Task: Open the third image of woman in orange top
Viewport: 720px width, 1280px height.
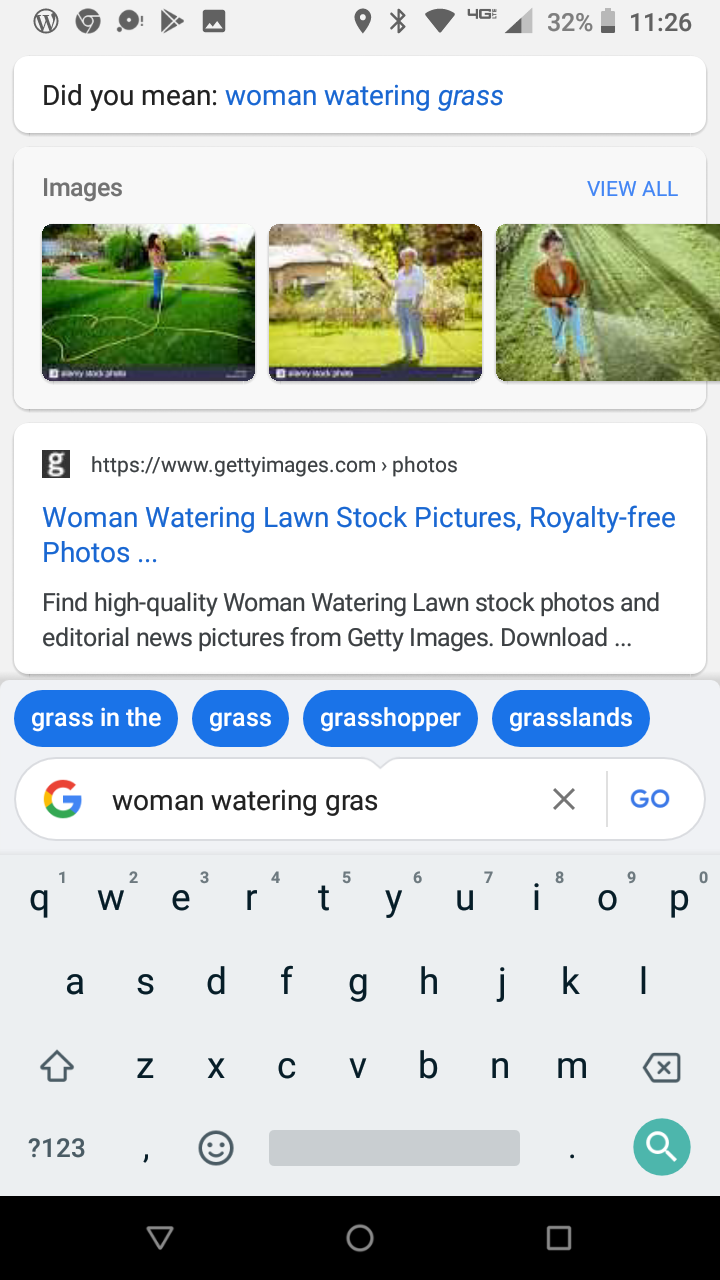Action: coord(607,302)
